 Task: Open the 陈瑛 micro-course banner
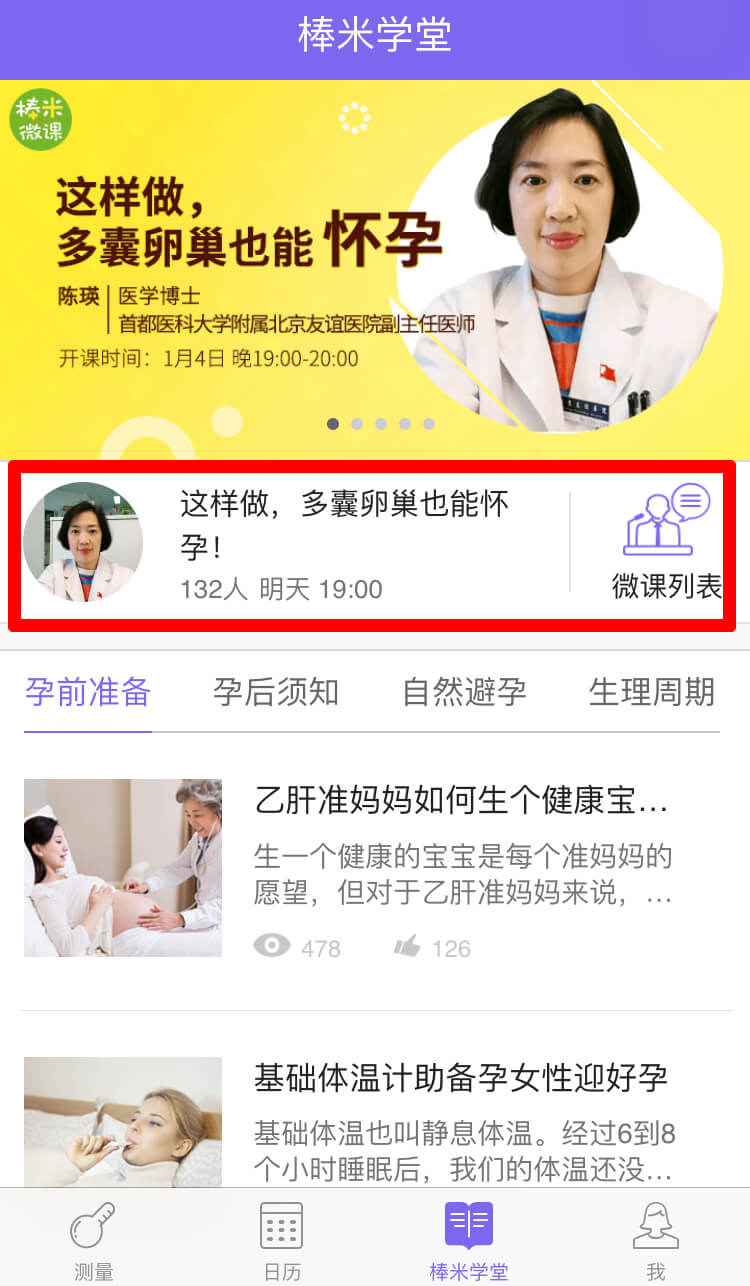[375, 270]
